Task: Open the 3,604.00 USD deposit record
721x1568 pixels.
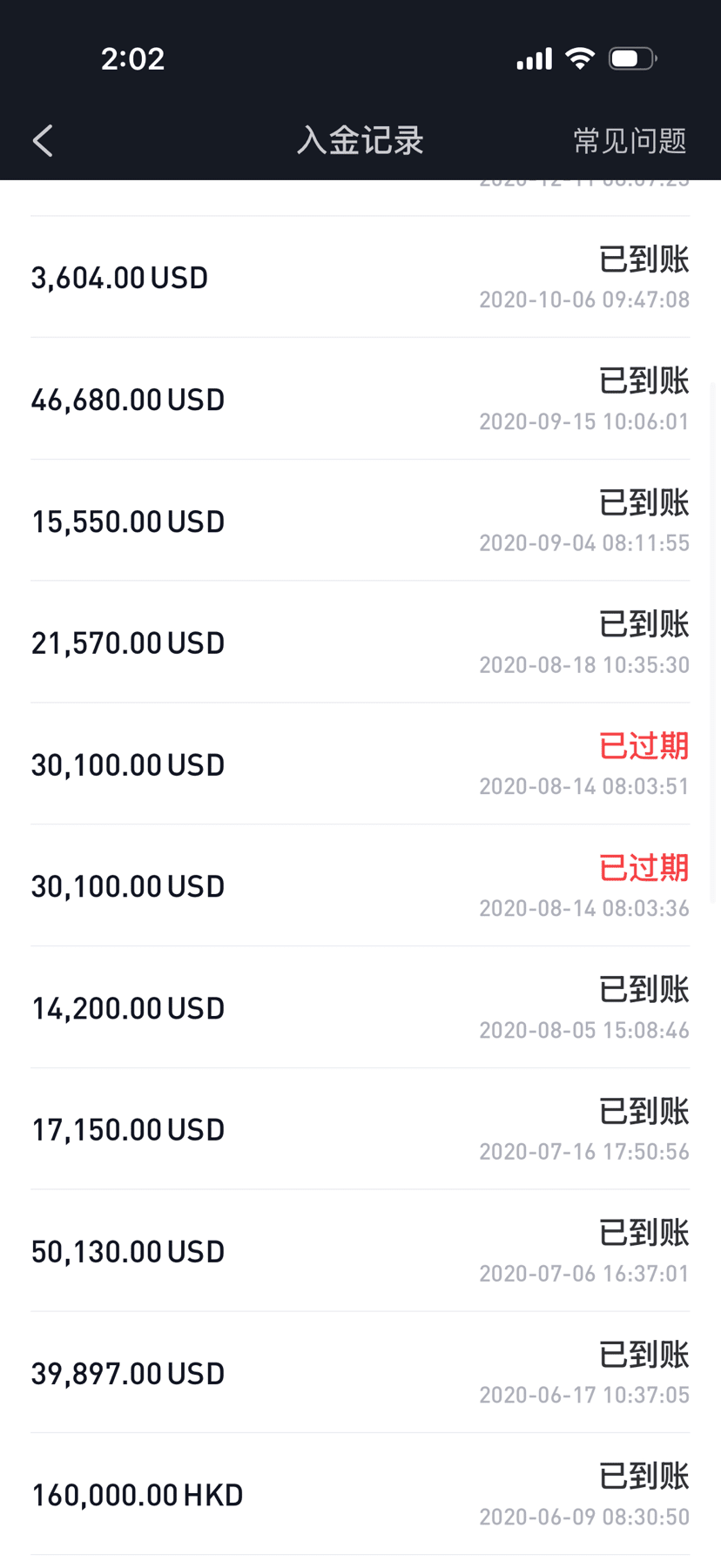Action: 360,278
